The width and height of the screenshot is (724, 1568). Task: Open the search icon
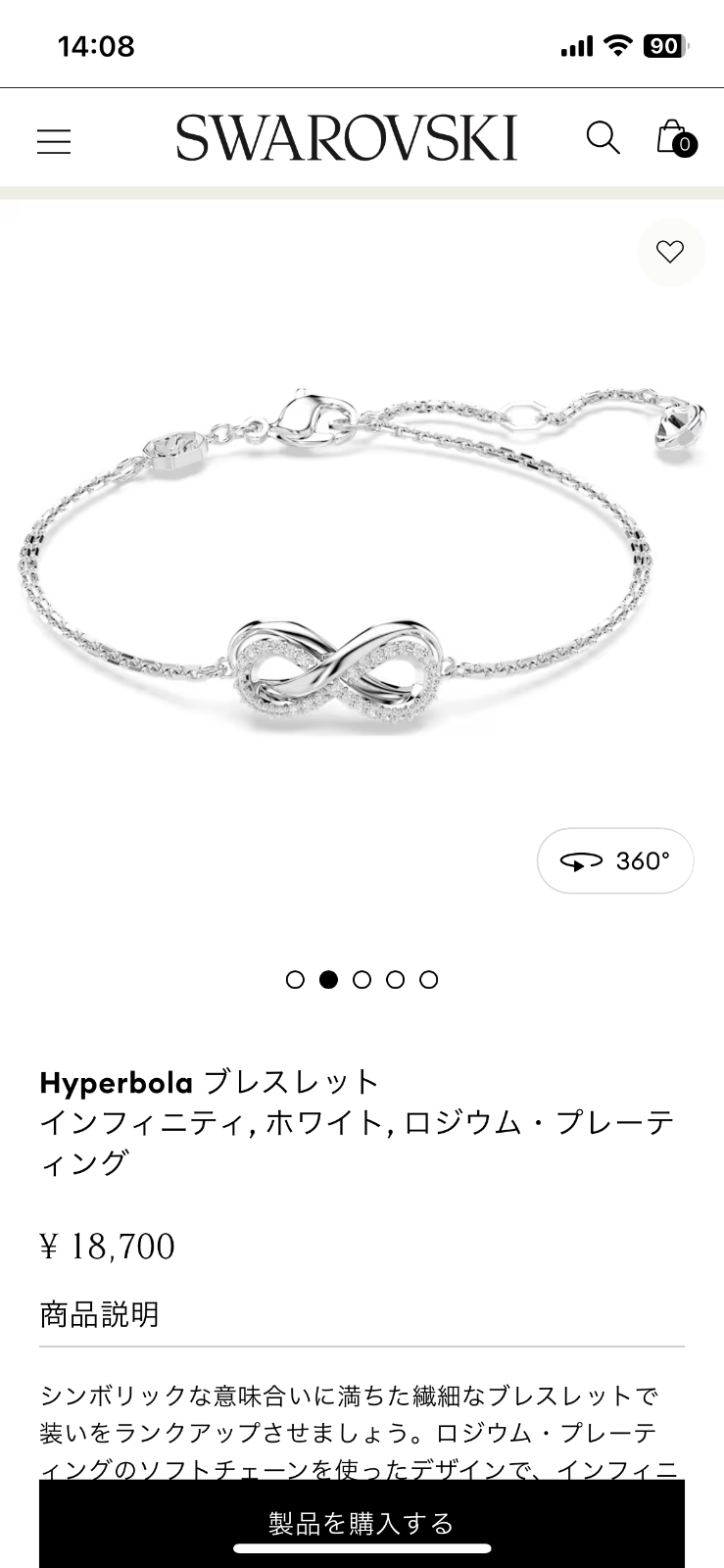[603, 138]
